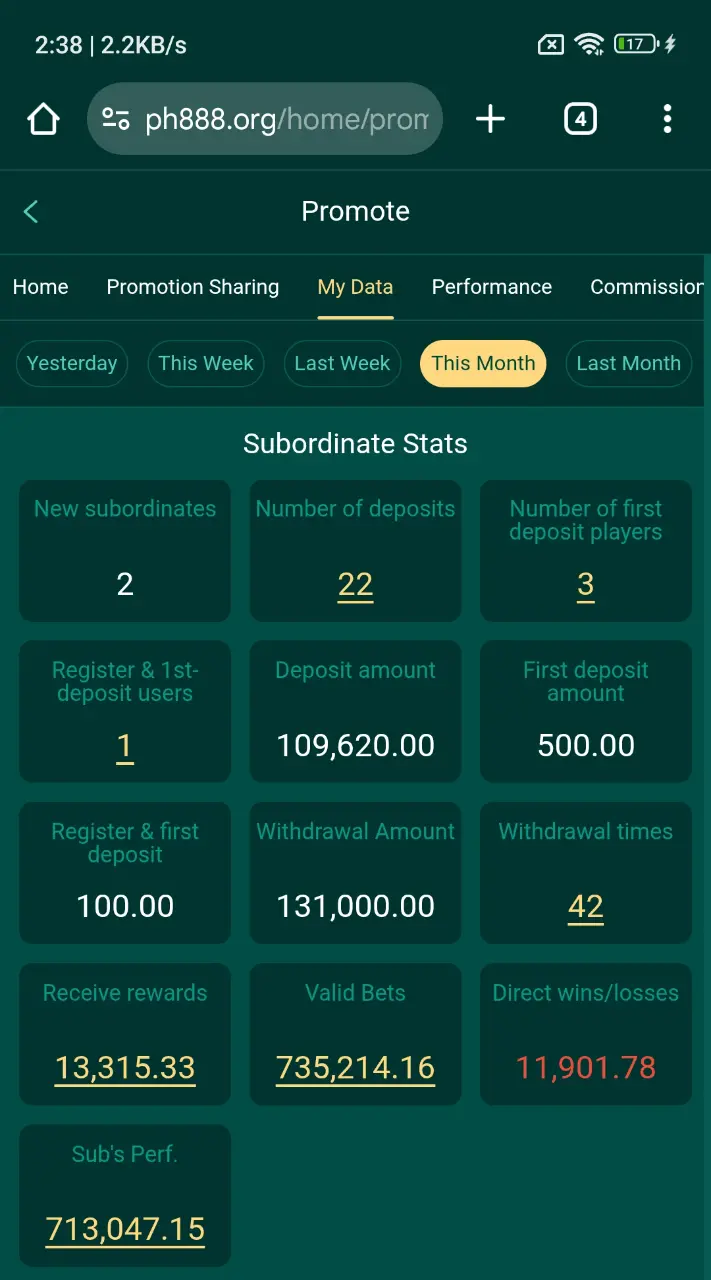The width and height of the screenshot is (711, 1280).
Task: Tap the ph888.org address bar
Action: (x=265, y=119)
